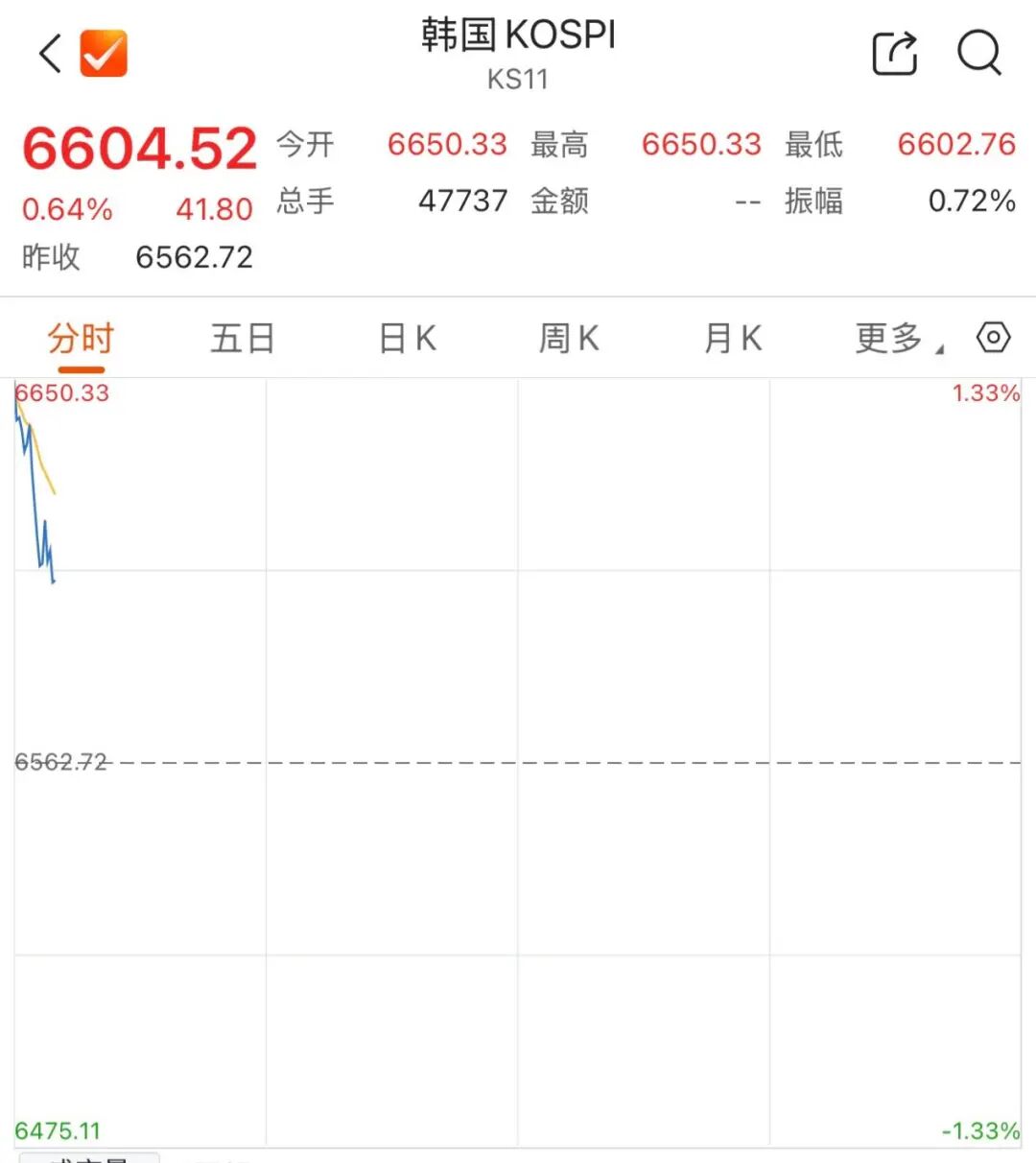The image size is (1036, 1163).
Task: Share the KOSPI quote
Action: [x=894, y=53]
